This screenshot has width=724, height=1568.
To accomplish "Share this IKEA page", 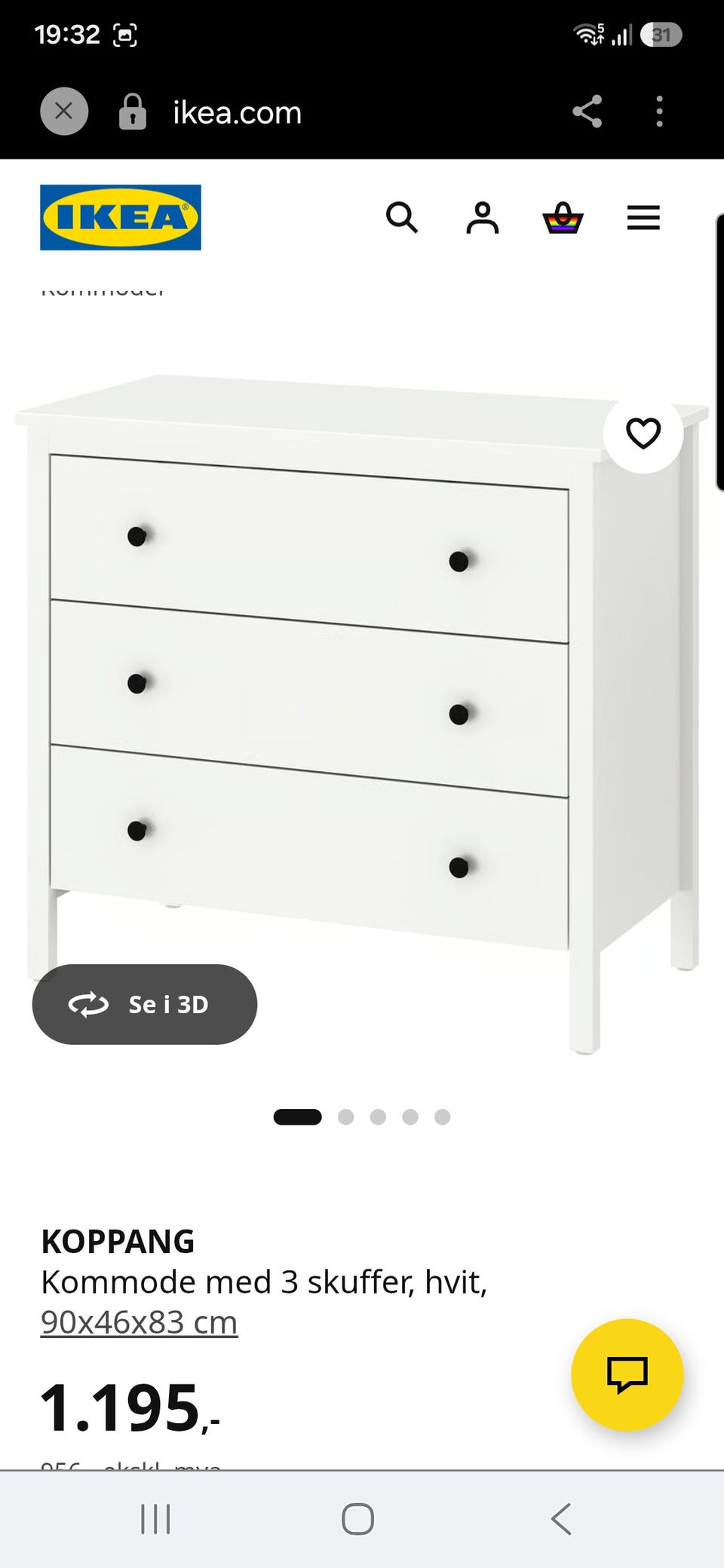I will pyautogui.click(x=587, y=112).
